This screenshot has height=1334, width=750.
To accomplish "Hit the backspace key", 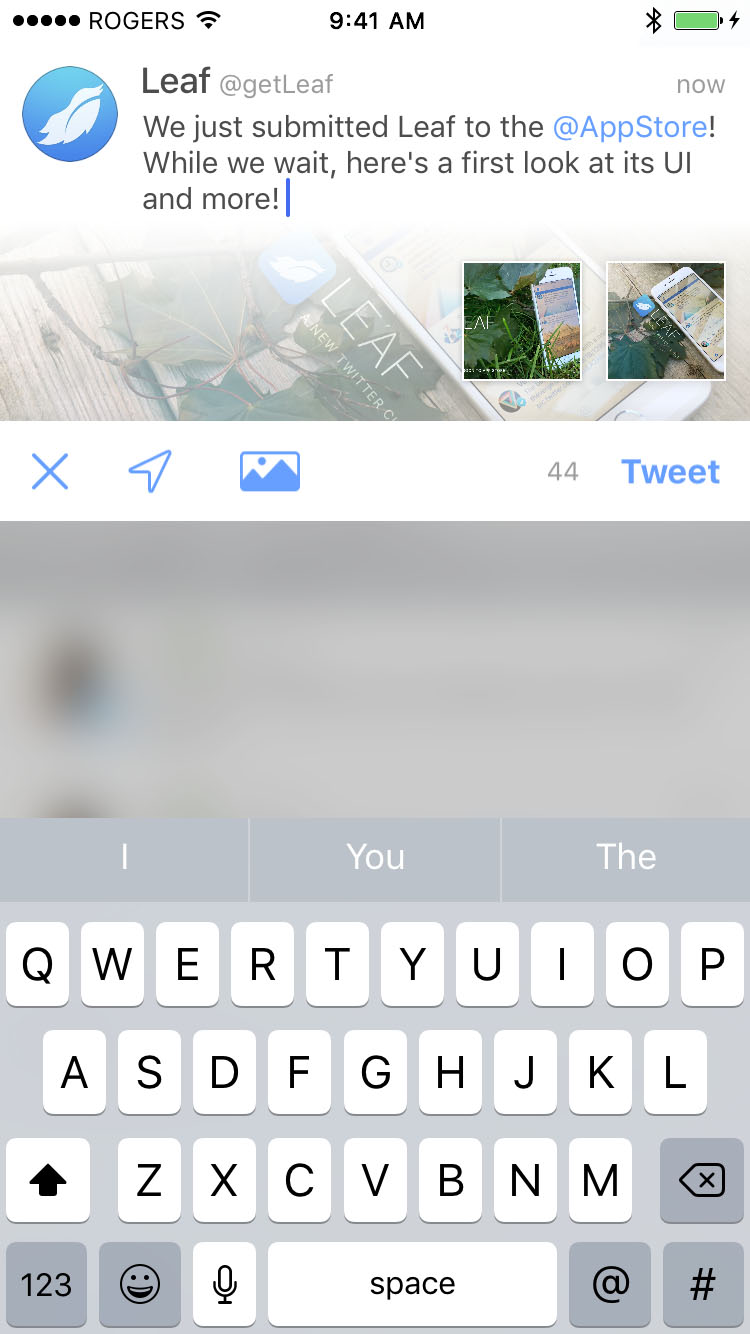I will (x=702, y=1180).
